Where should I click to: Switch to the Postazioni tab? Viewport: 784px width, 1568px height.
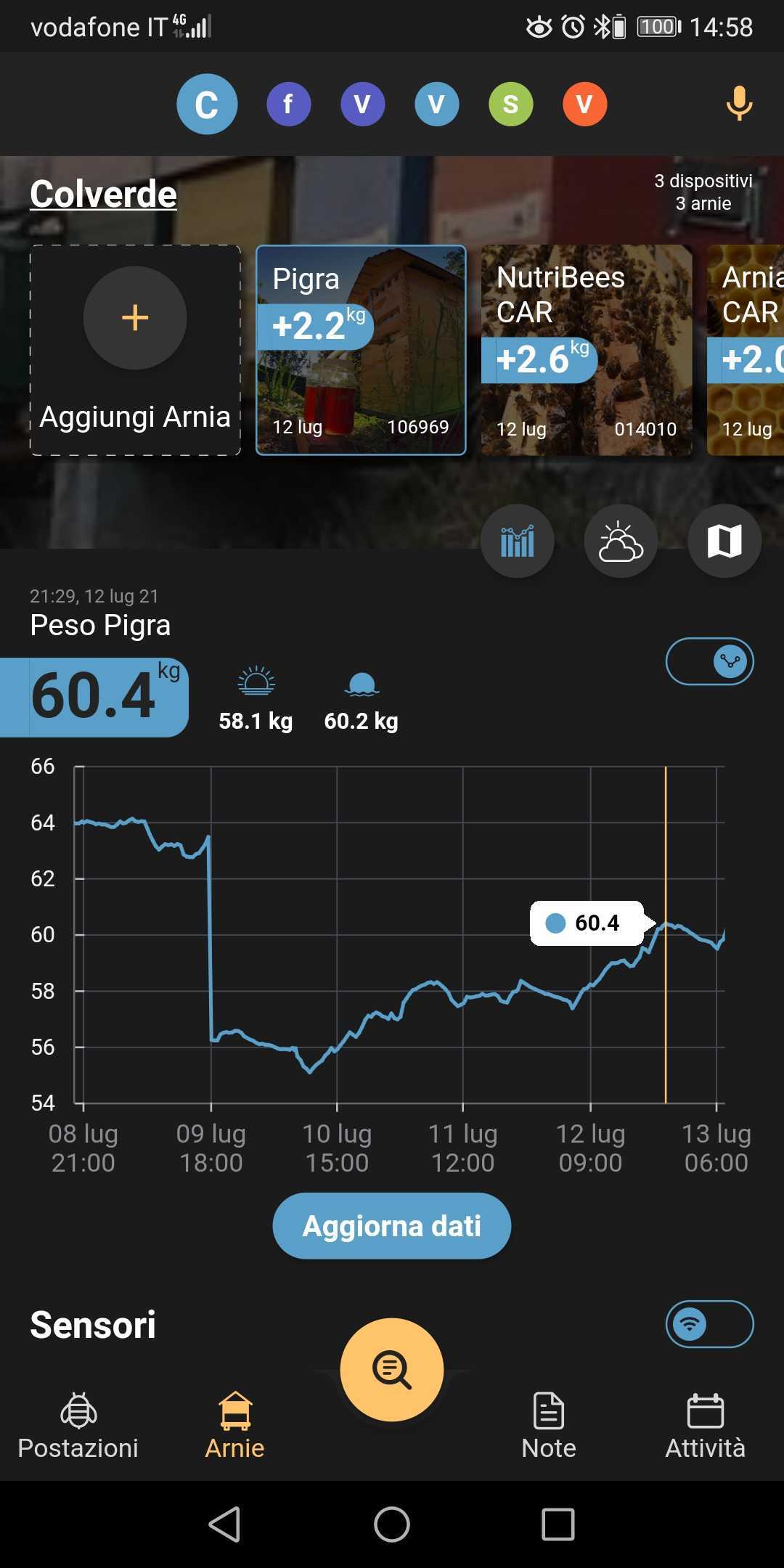[x=78, y=1426]
